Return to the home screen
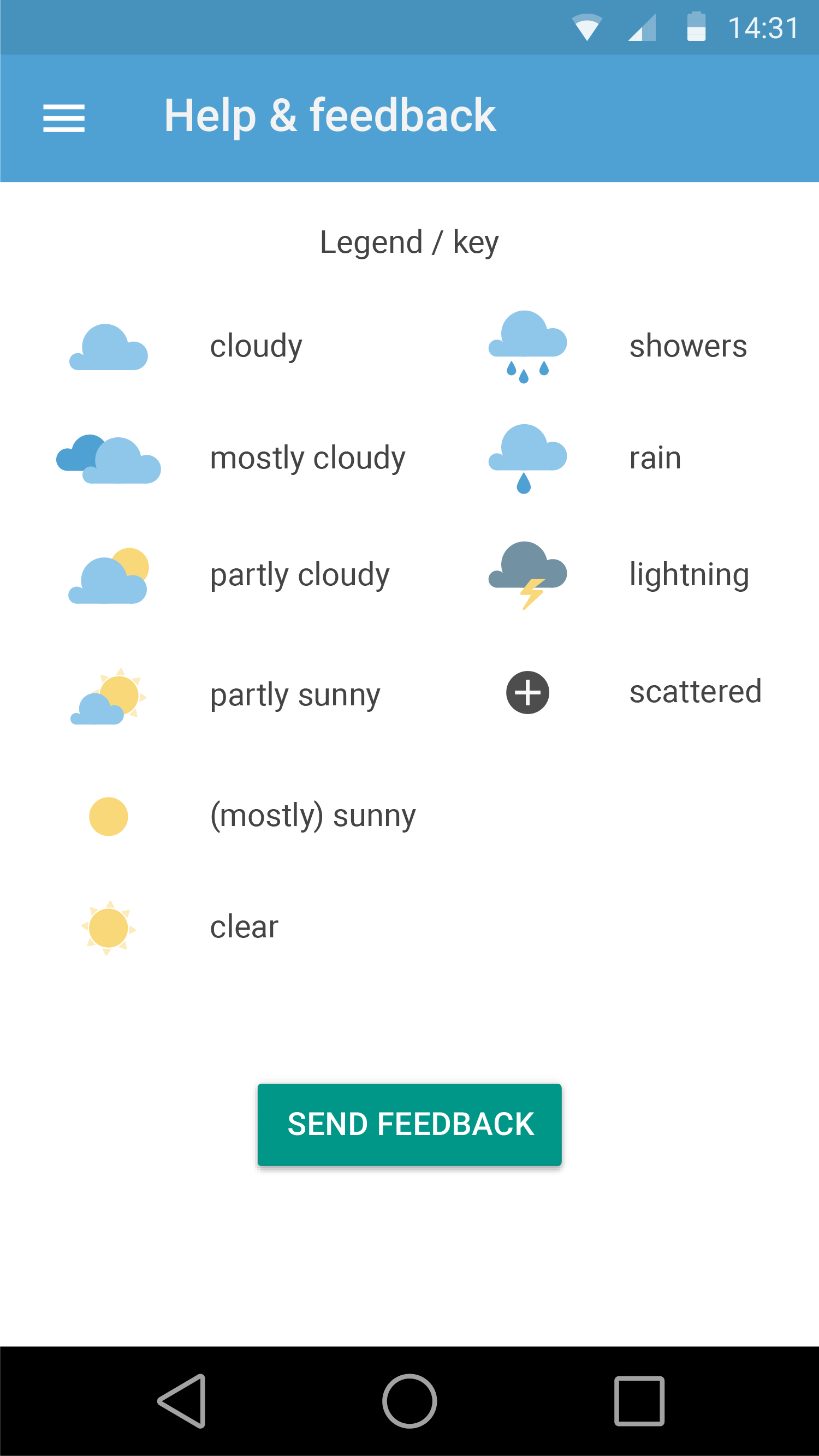The height and width of the screenshot is (1456, 819). pos(409,1401)
